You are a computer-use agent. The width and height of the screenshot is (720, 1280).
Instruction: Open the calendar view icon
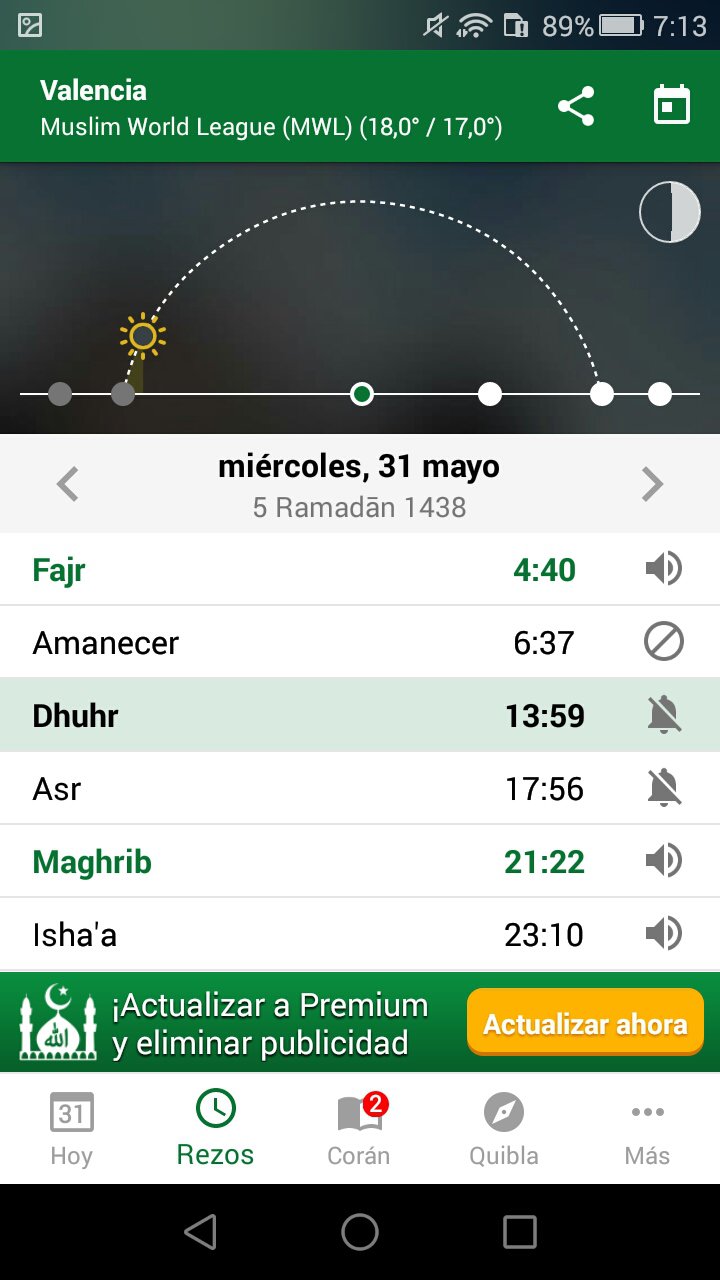[672, 106]
